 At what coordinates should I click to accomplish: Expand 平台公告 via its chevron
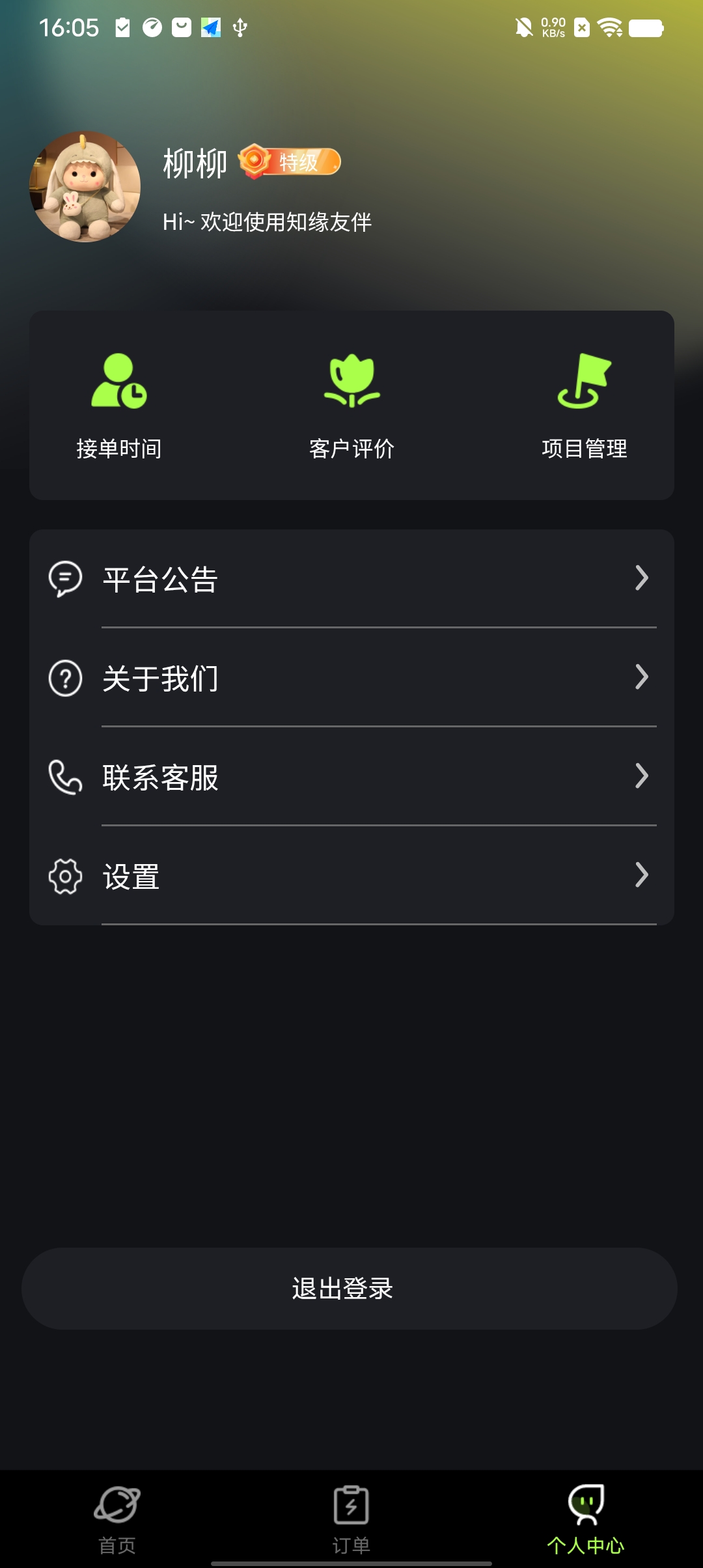click(643, 578)
